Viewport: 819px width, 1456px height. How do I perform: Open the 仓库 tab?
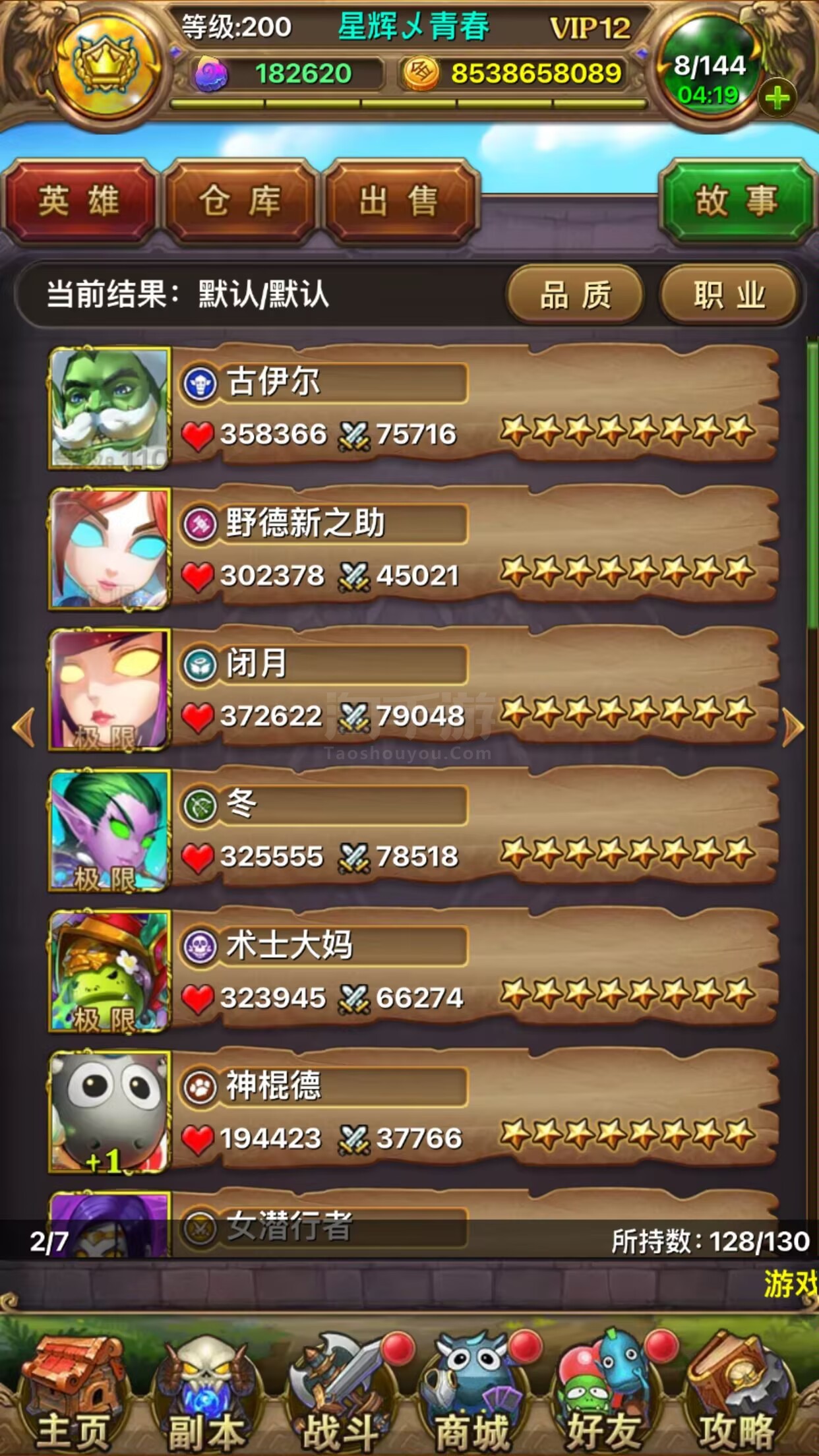pos(240,201)
